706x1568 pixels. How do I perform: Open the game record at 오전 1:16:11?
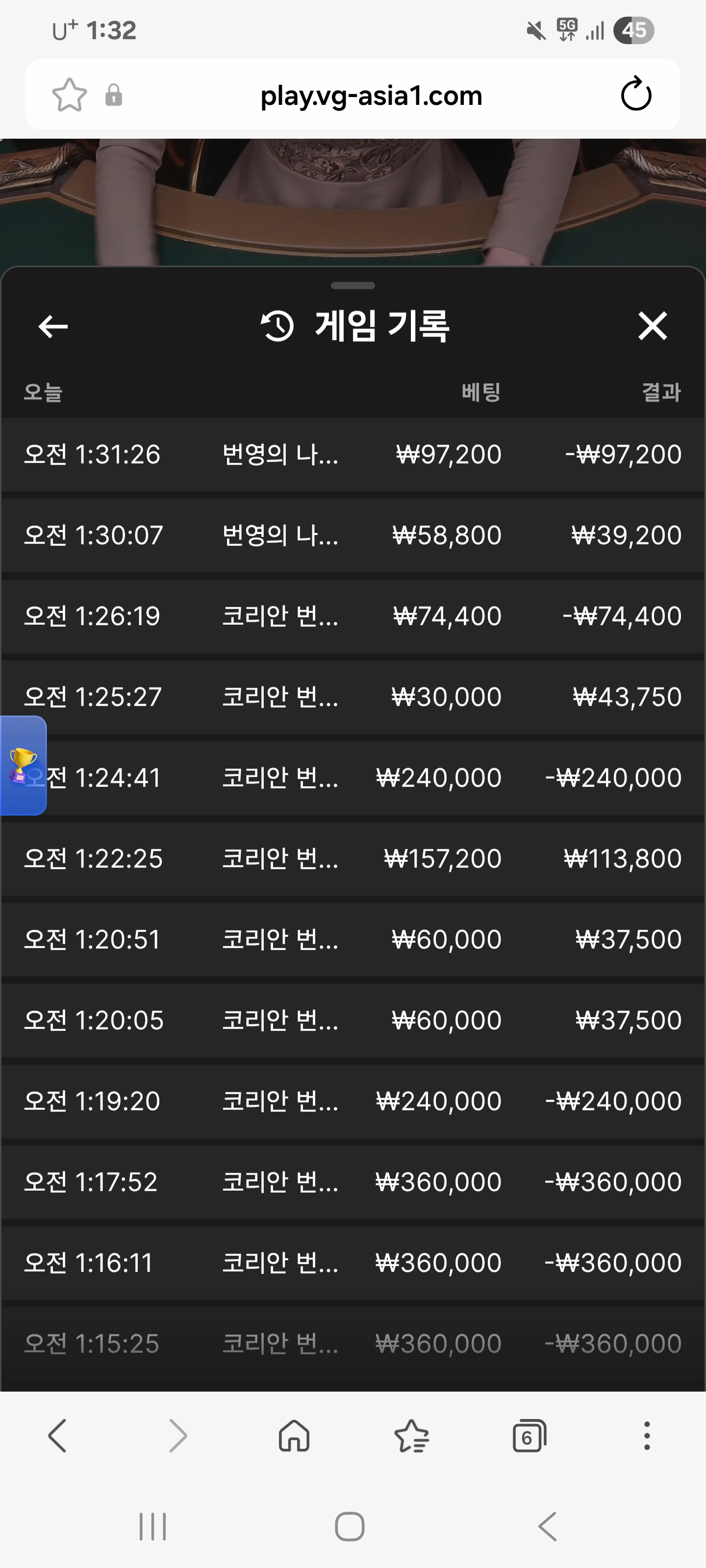coord(353,1263)
